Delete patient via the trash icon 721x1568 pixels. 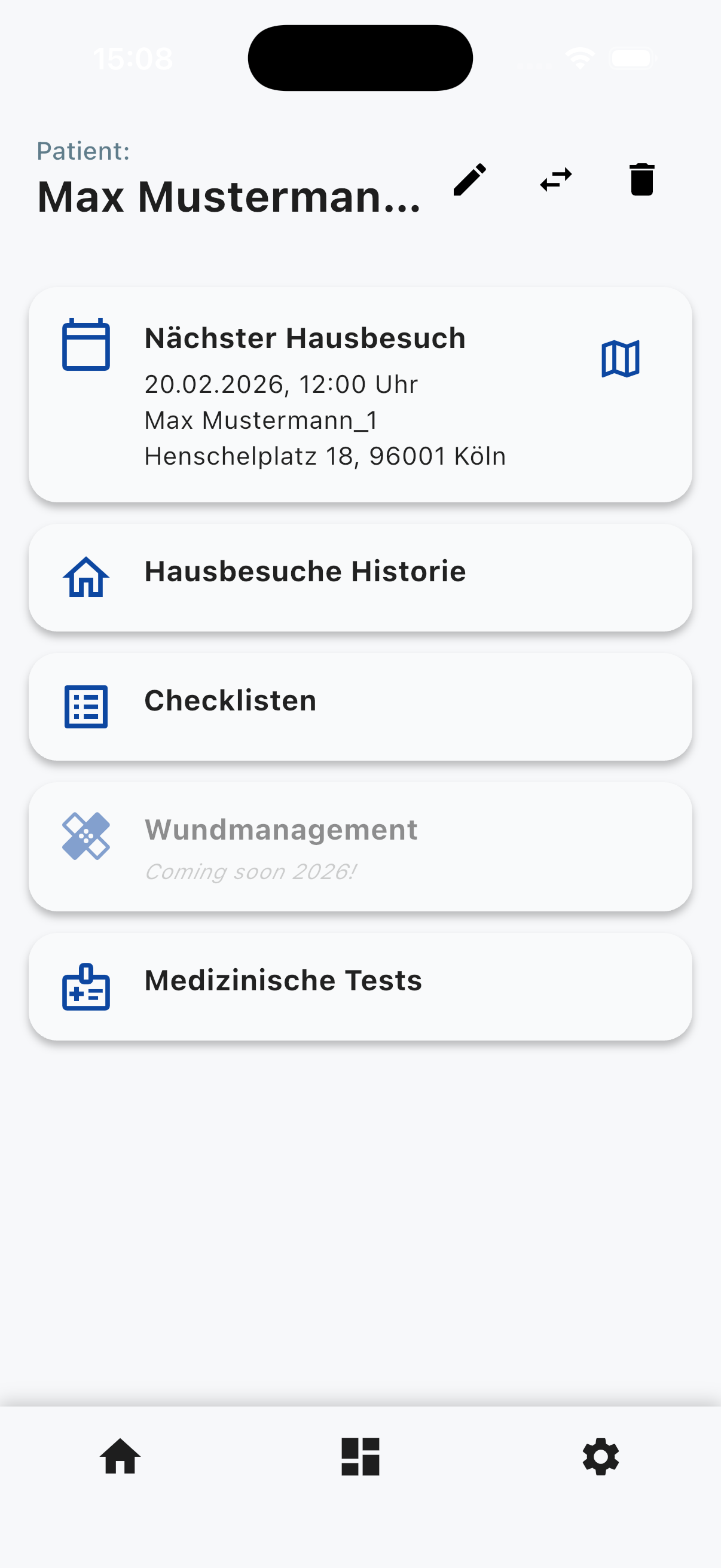(x=642, y=179)
